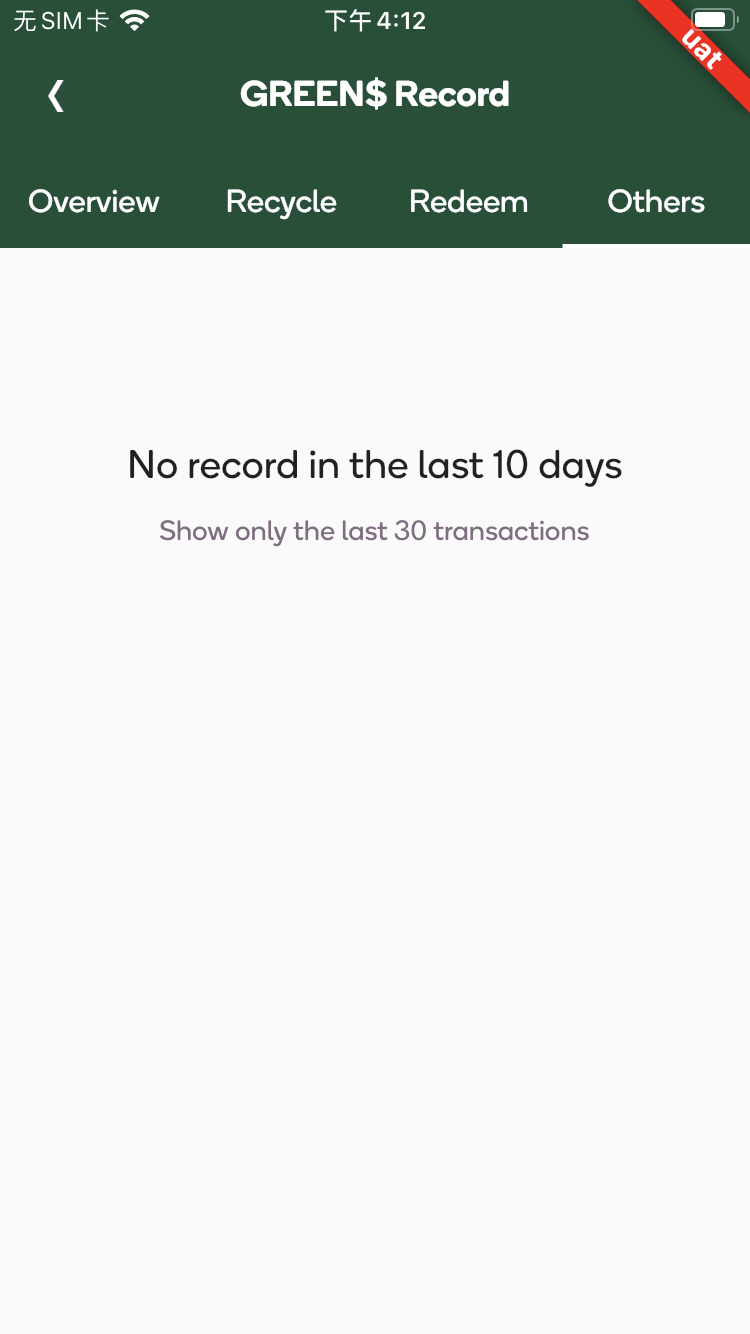Switch to the Overview tab
Viewport: 750px width, 1334px height.
pos(94,202)
